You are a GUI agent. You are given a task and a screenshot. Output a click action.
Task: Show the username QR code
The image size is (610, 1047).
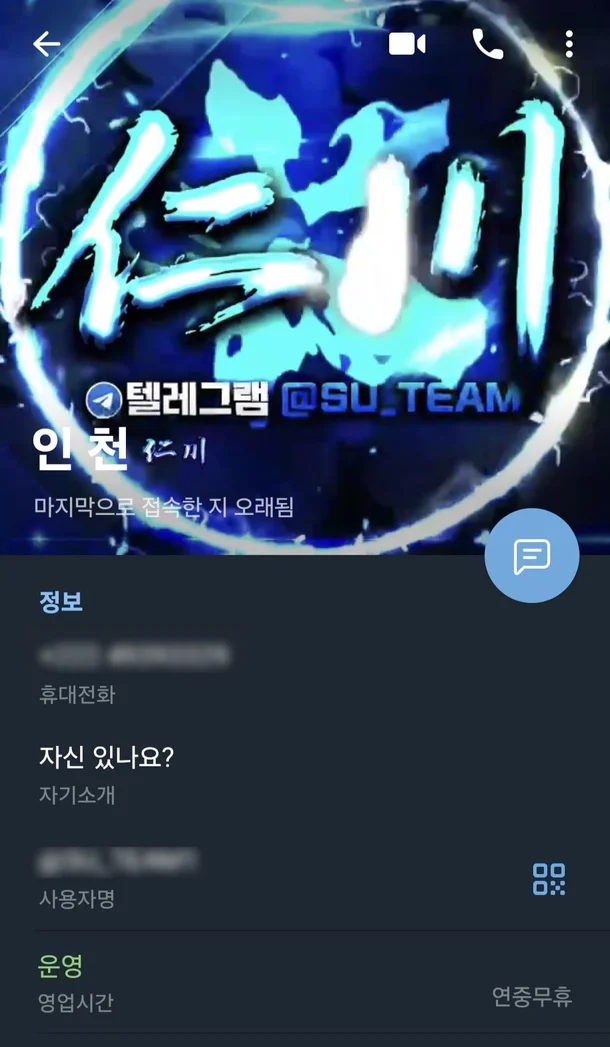tap(548, 880)
